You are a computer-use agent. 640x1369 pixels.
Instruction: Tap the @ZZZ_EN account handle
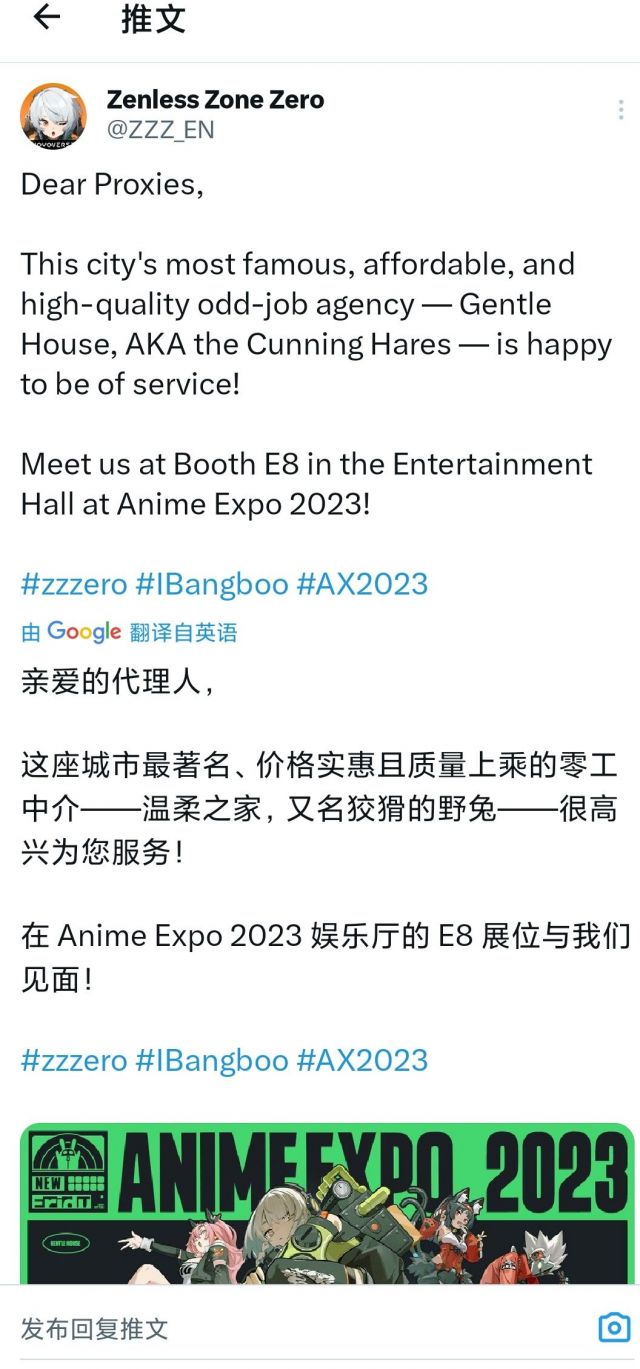click(160, 129)
